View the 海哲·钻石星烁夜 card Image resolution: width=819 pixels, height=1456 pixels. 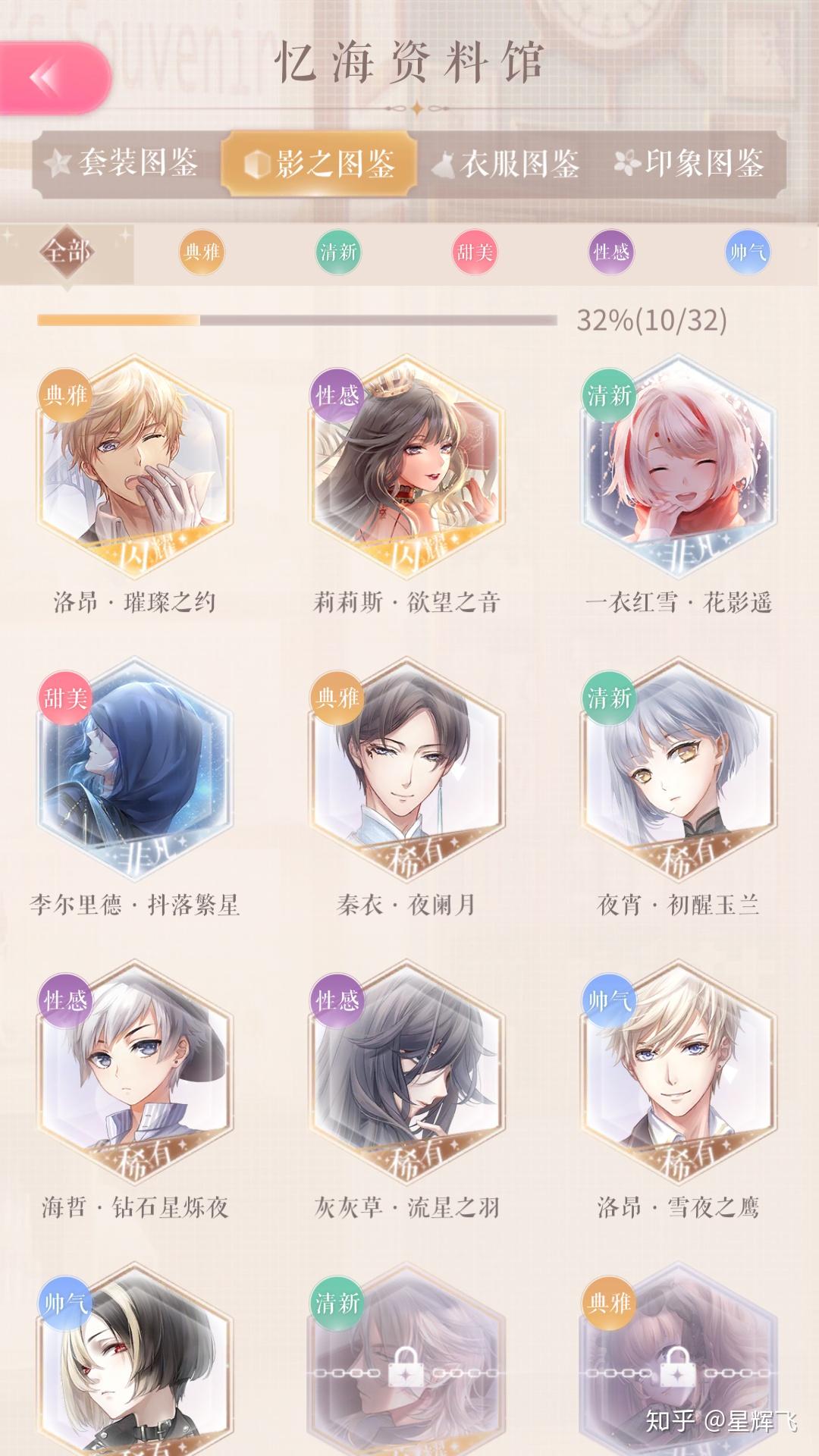point(135,1090)
